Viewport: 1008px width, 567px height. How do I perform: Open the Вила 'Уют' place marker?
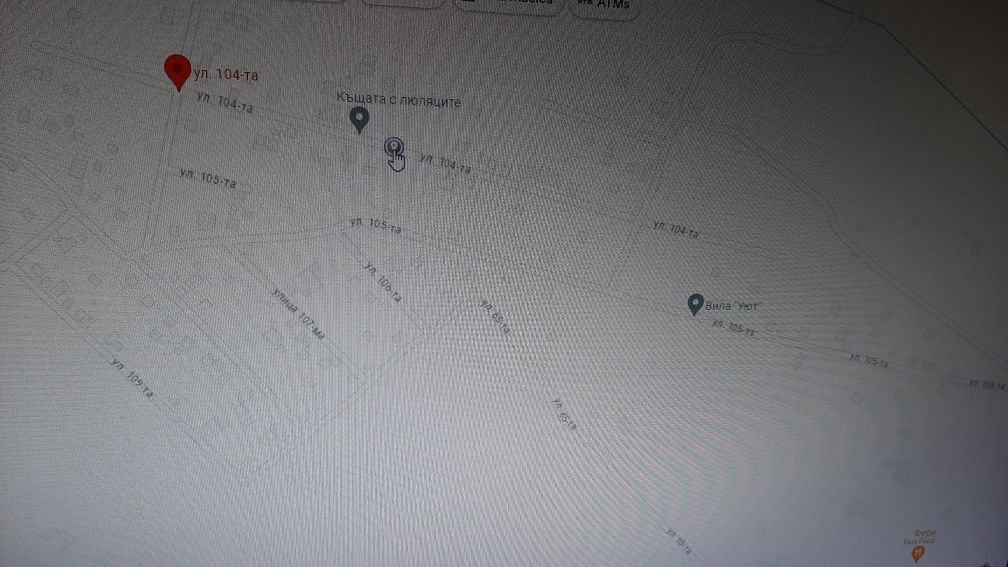pyautogui.click(x=695, y=304)
